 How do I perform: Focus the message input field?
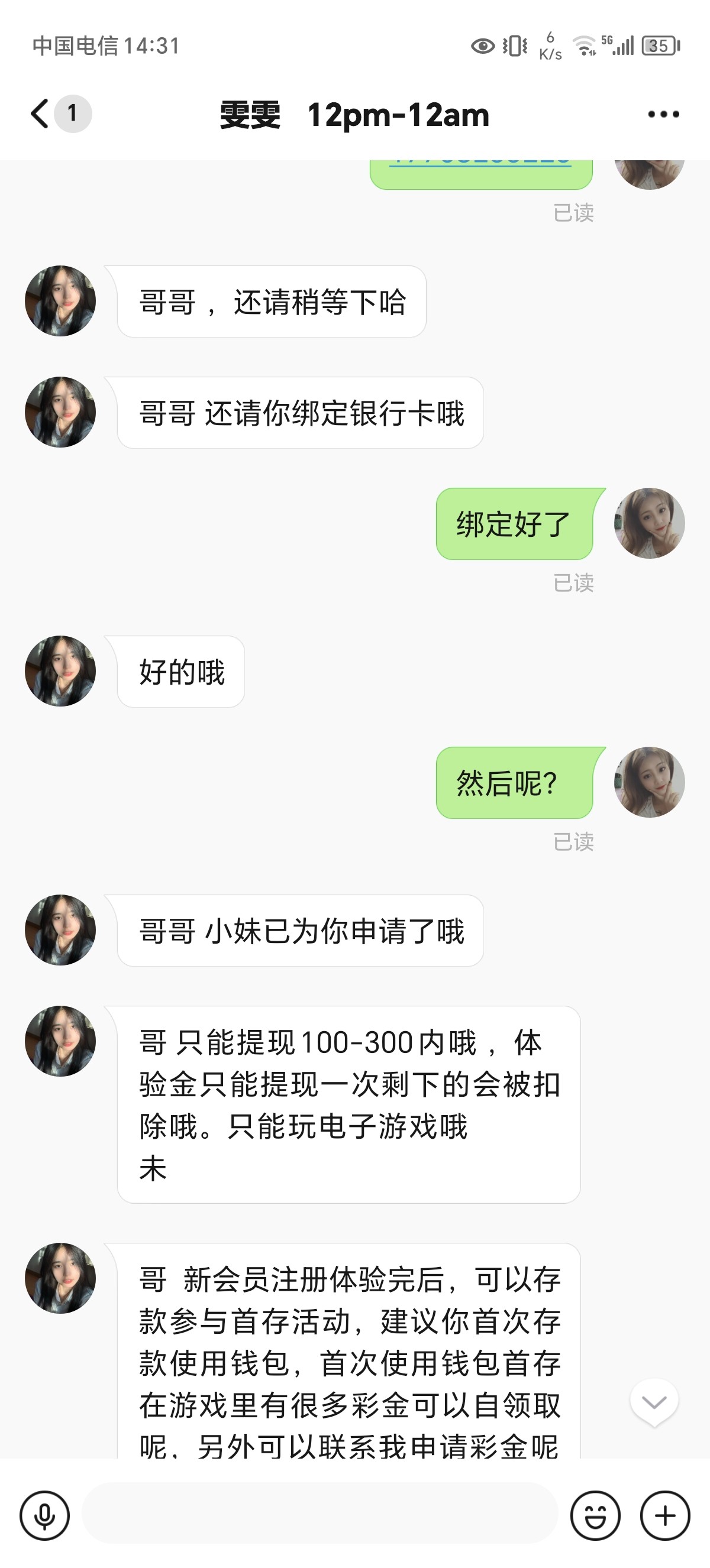point(319,1514)
